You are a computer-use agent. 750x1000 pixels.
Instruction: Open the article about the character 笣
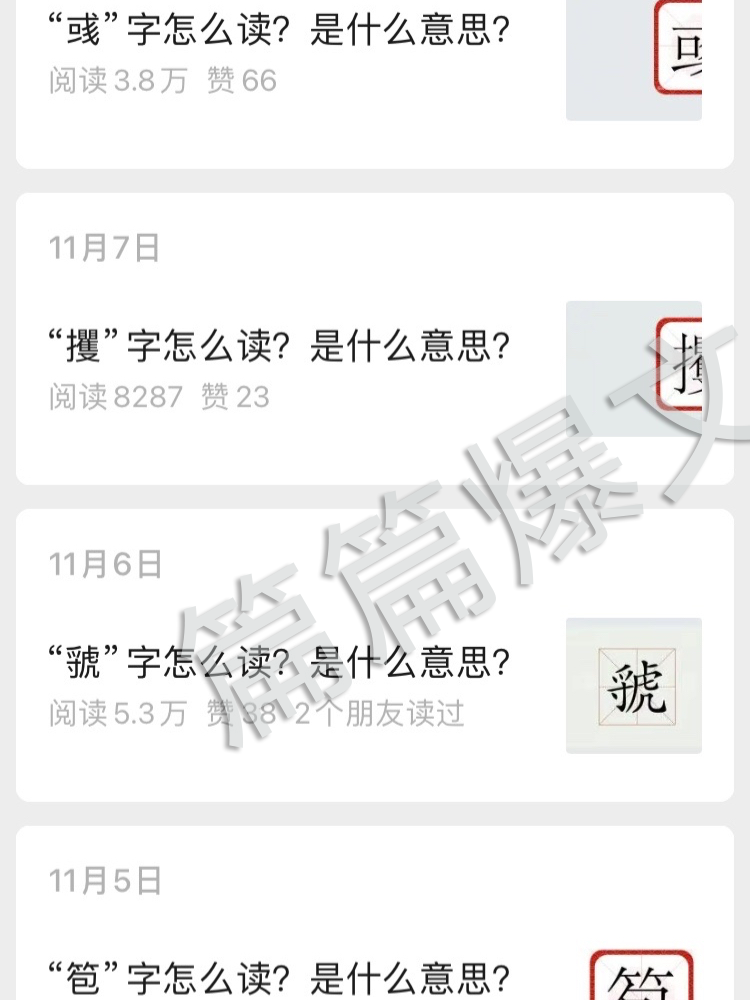[x=280, y=973]
